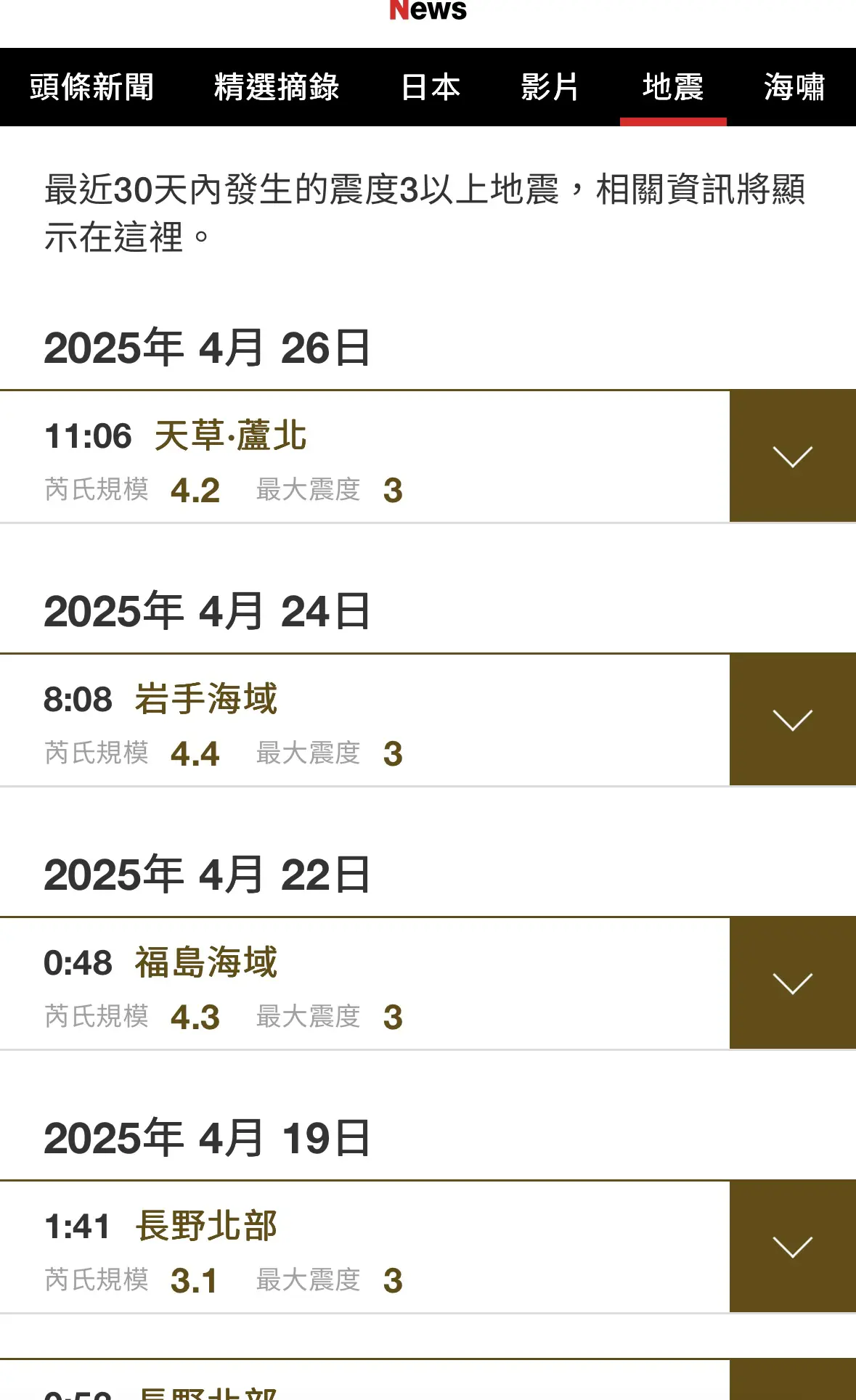This screenshot has width=856, height=1400.
Task: Expand the 0:48 福島海域 earthquake details
Action: [x=793, y=983]
